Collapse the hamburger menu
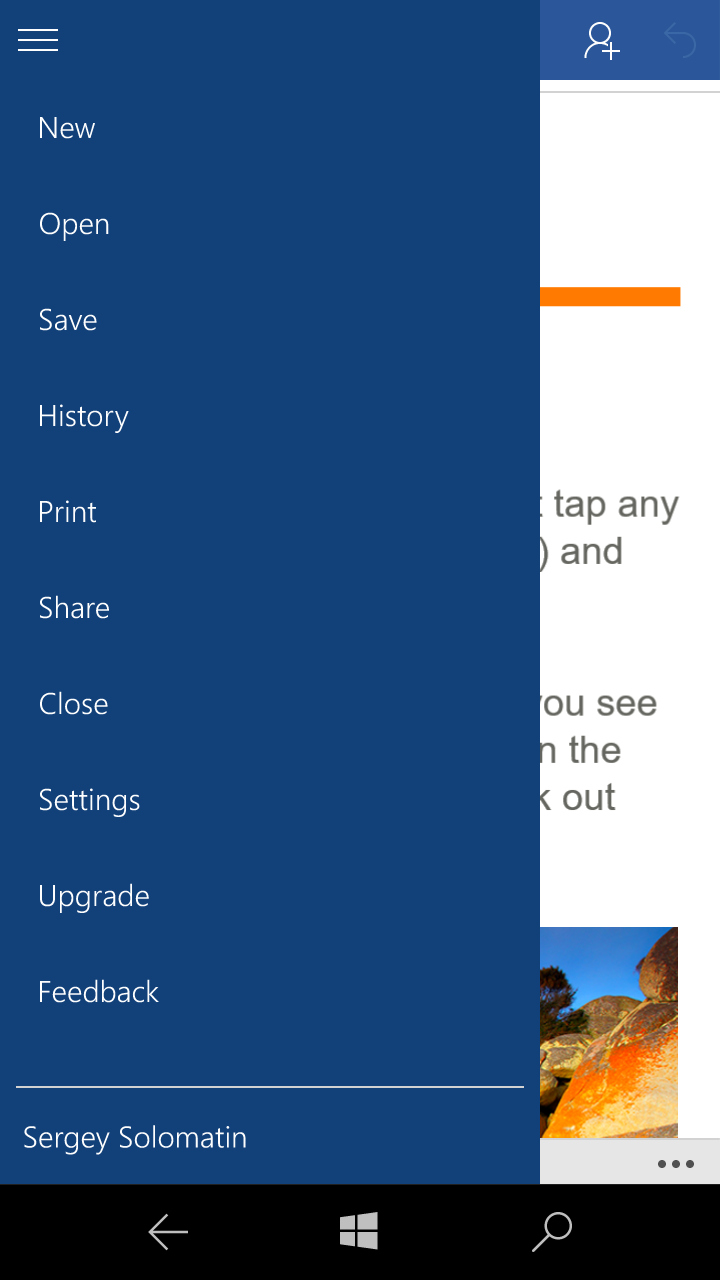This screenshot has width=720, height=1280. [x=38, y=40]
